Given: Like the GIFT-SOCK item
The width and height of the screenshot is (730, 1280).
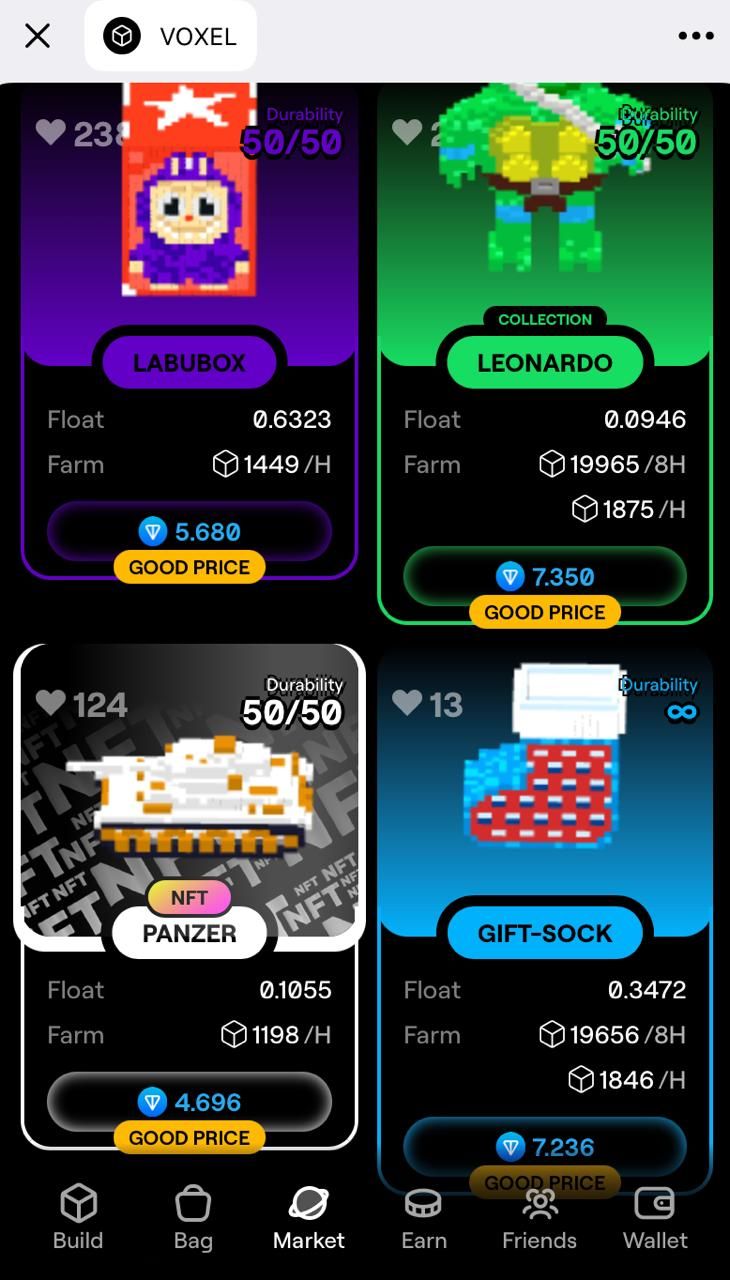Looking at the screenshot, I should tap(407, 703).
